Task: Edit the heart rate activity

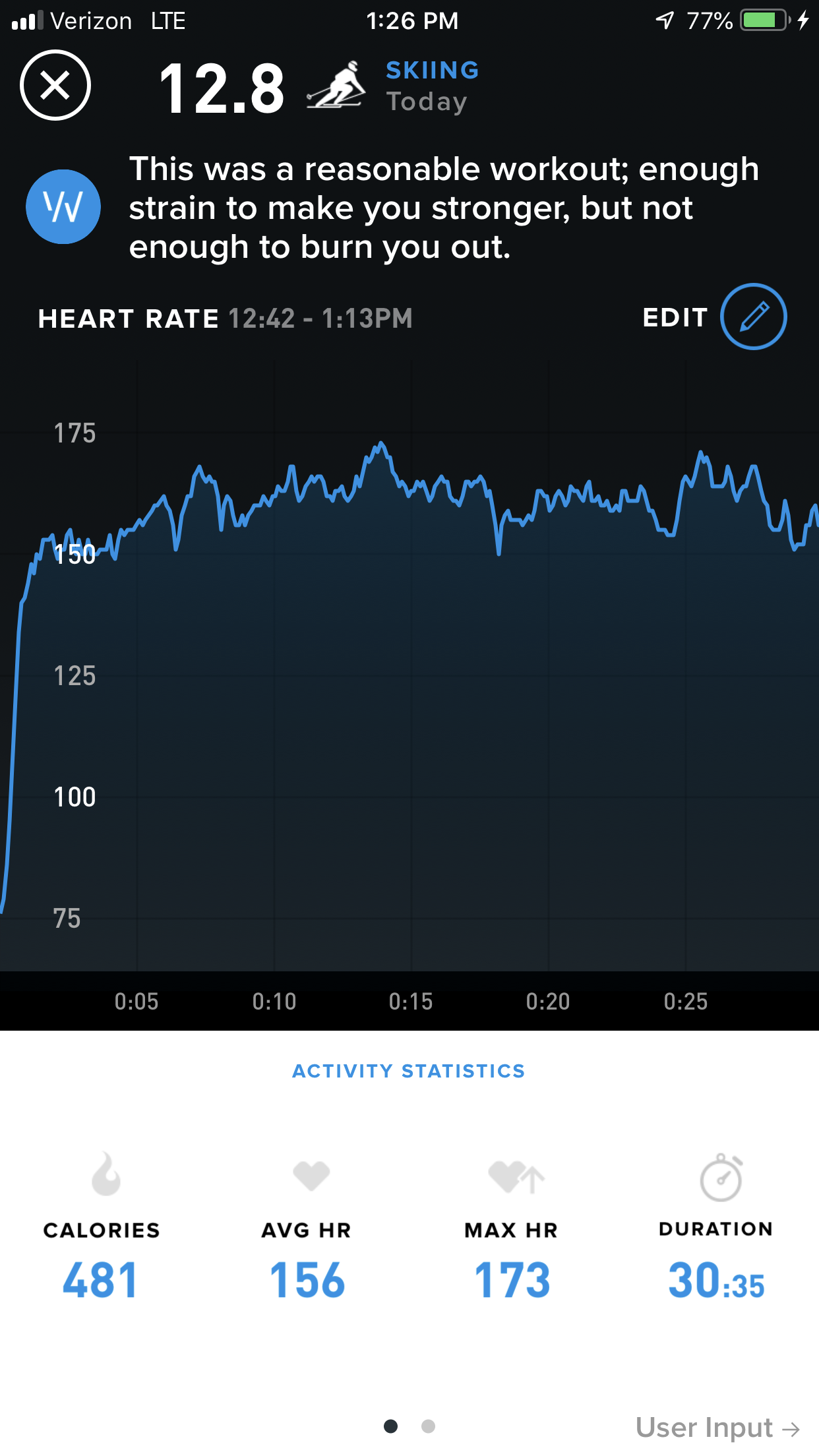Action: pyautogui.click(x=752, y=317)
